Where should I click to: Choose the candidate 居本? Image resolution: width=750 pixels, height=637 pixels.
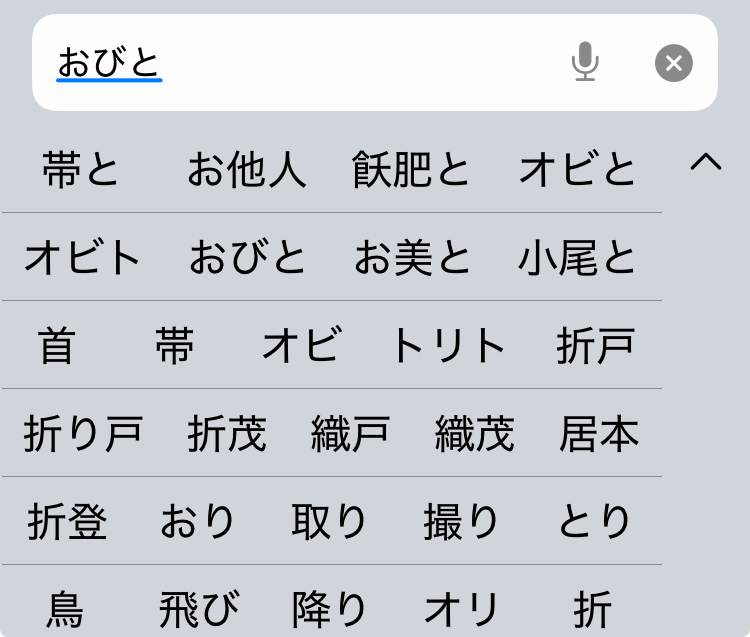[x=598, y=434]
